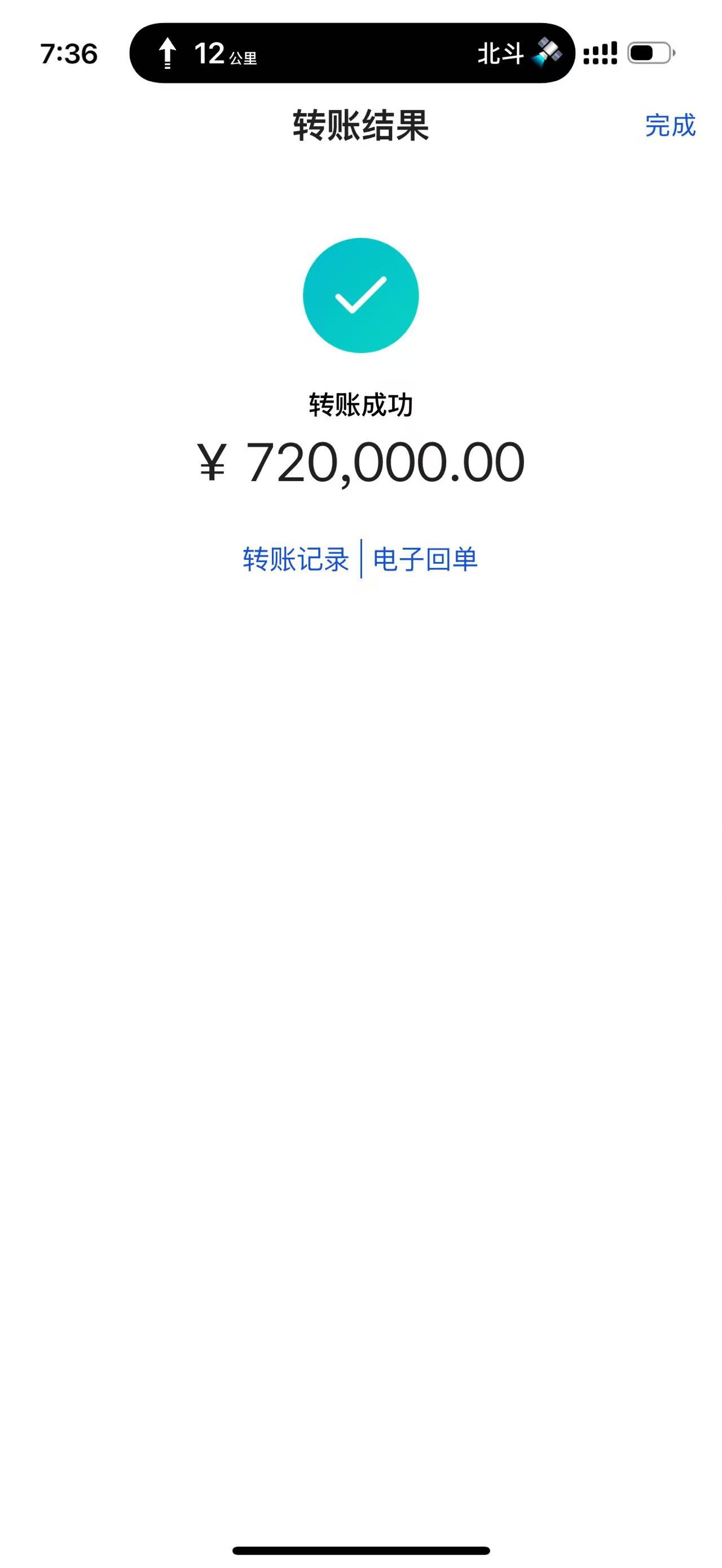722x1568 pixels.
Task: Tap 完成 to finish the transfer
Action: pyautogui.click(x=670, y=125)
